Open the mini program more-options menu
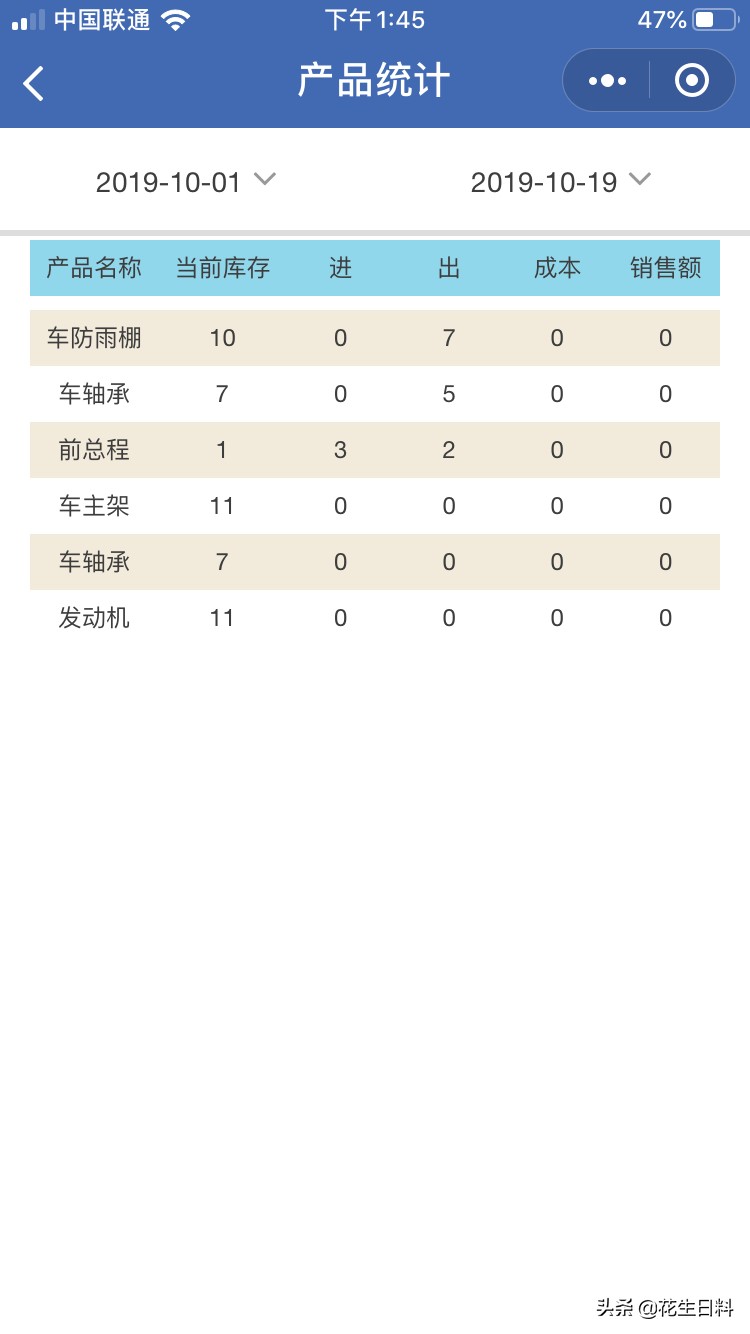 tap(607, 81)
